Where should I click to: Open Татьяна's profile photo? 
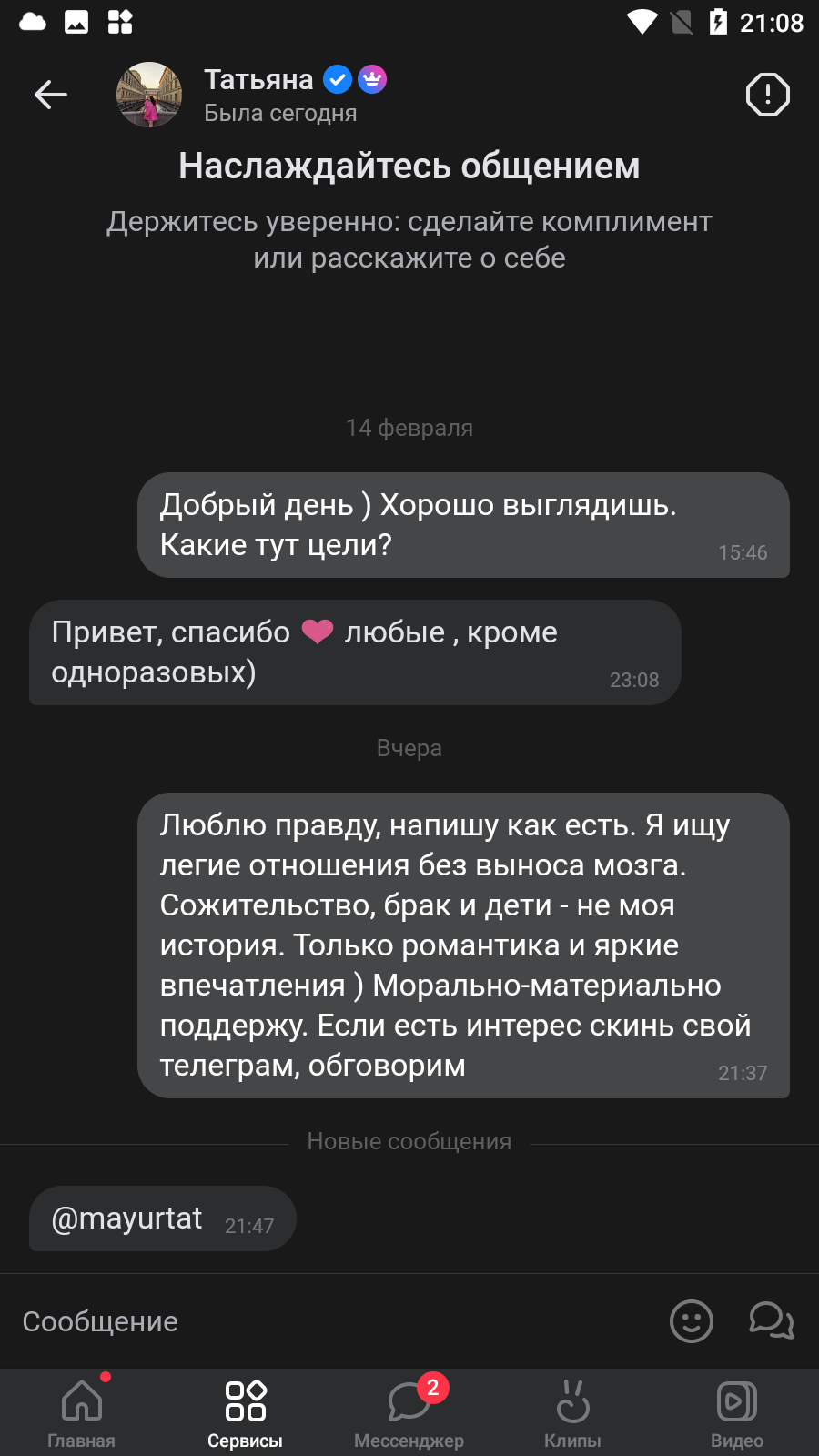(x=149, y=95)
